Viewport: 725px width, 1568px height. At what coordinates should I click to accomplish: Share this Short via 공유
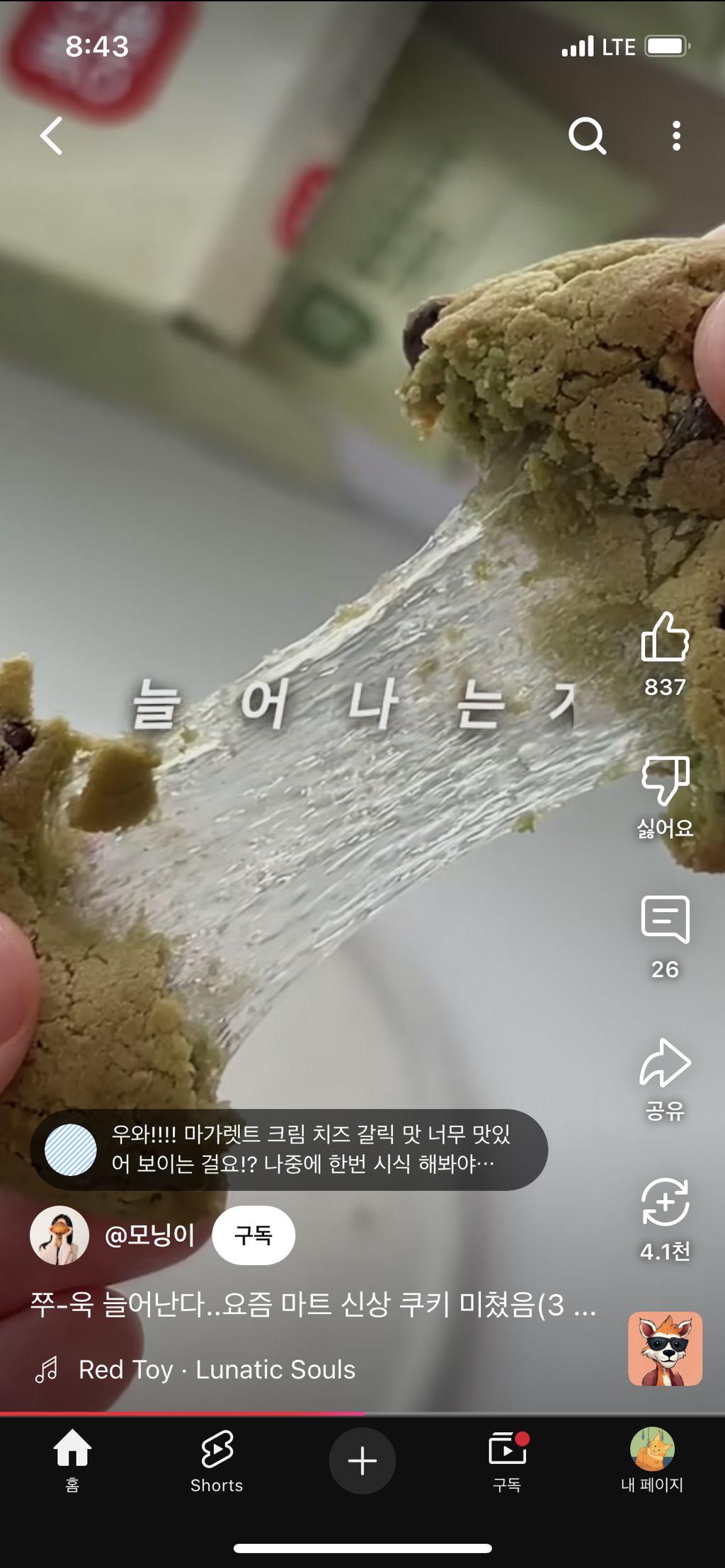tap(665, 1063)
